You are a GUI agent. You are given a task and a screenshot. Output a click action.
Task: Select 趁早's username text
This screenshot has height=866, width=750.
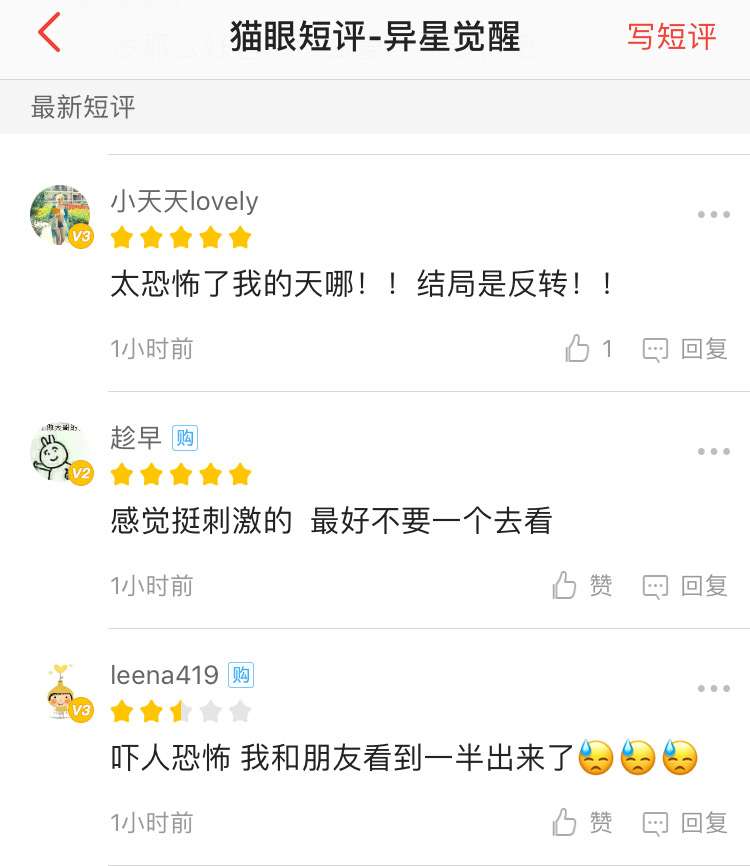[x=134, y=437]
